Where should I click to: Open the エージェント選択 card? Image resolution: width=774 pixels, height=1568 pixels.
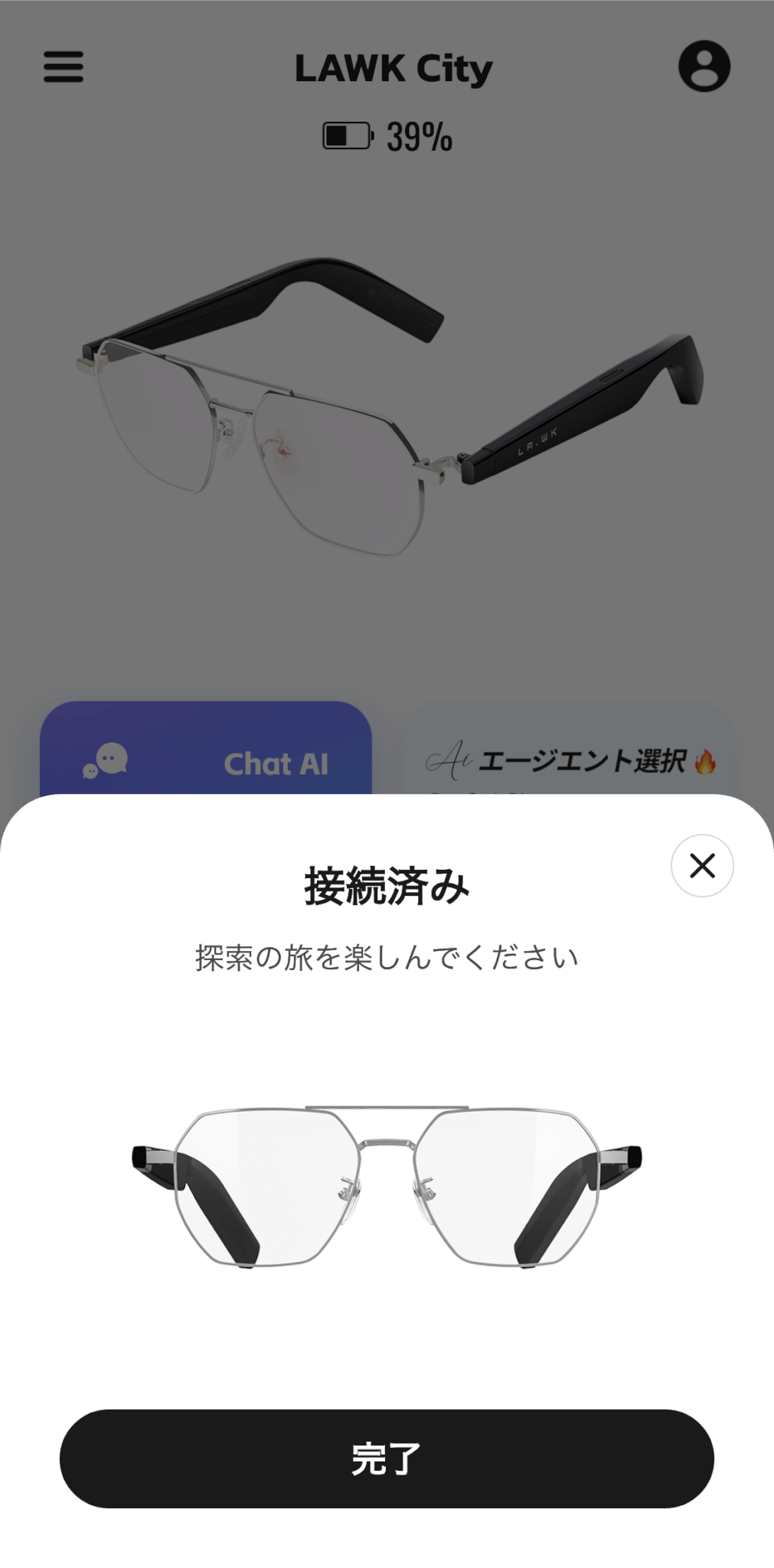569,758
